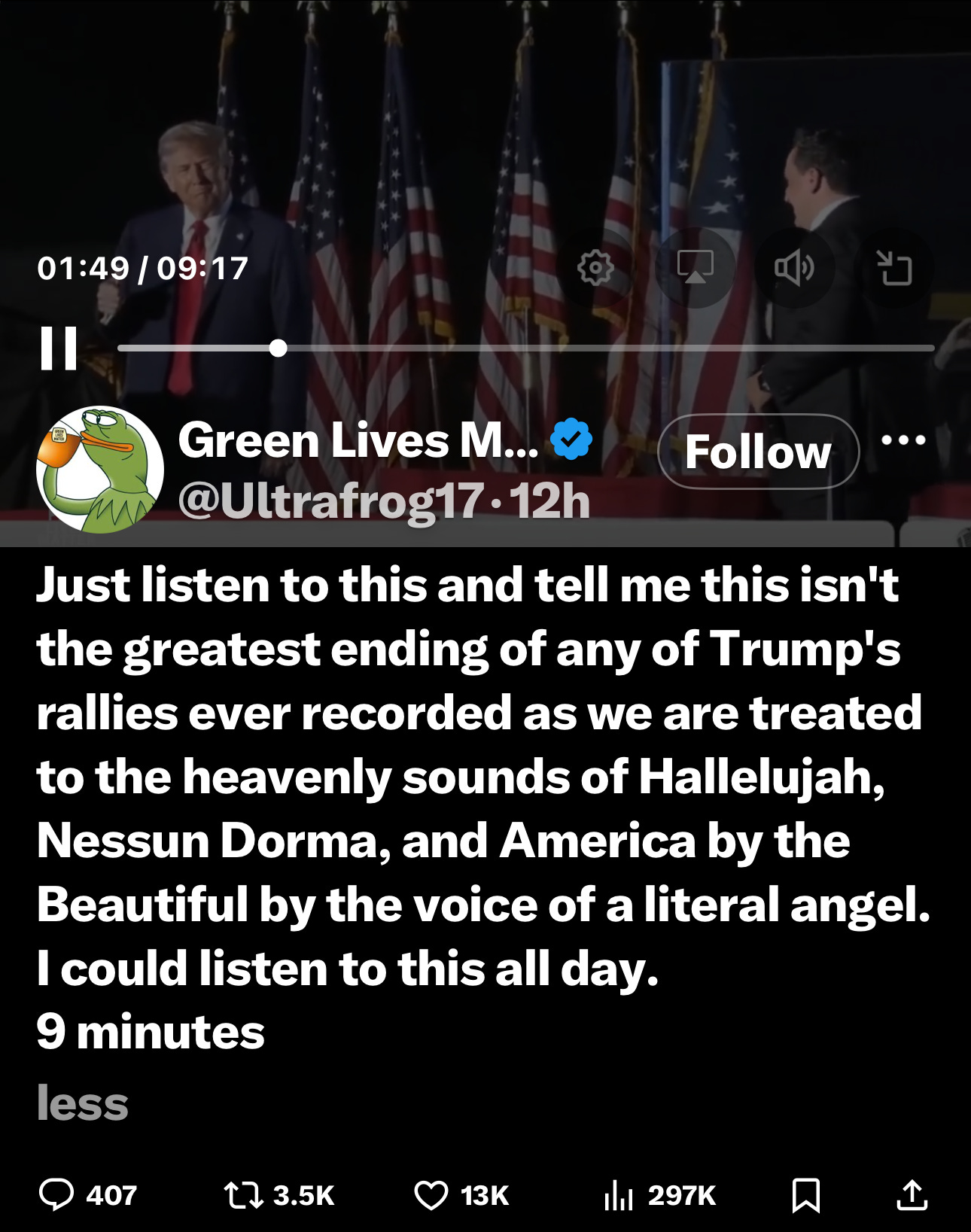Cast video via AirPlay
This screenshot has height=1232, width=971.
[x=695, y=268]
